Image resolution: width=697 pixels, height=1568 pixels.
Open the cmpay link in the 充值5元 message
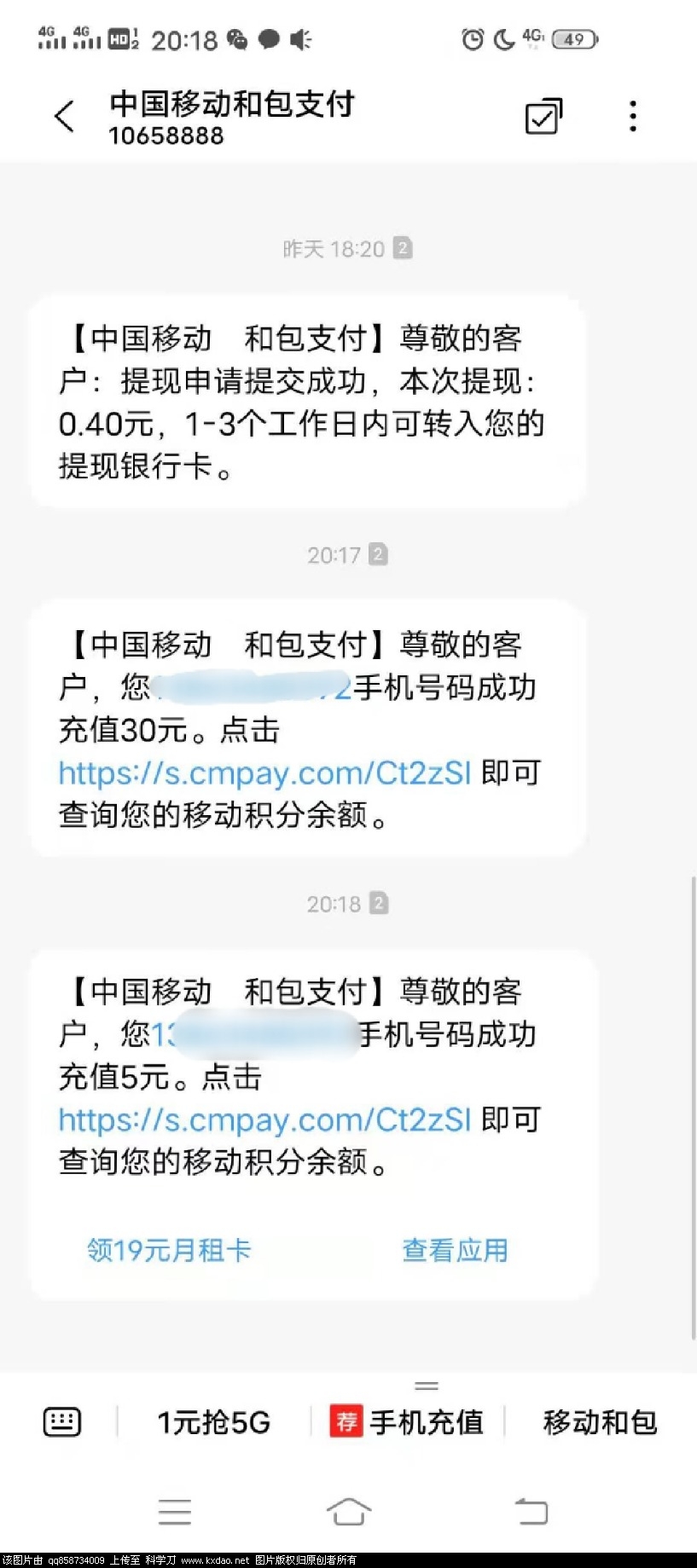click(x=264, y=1120)
